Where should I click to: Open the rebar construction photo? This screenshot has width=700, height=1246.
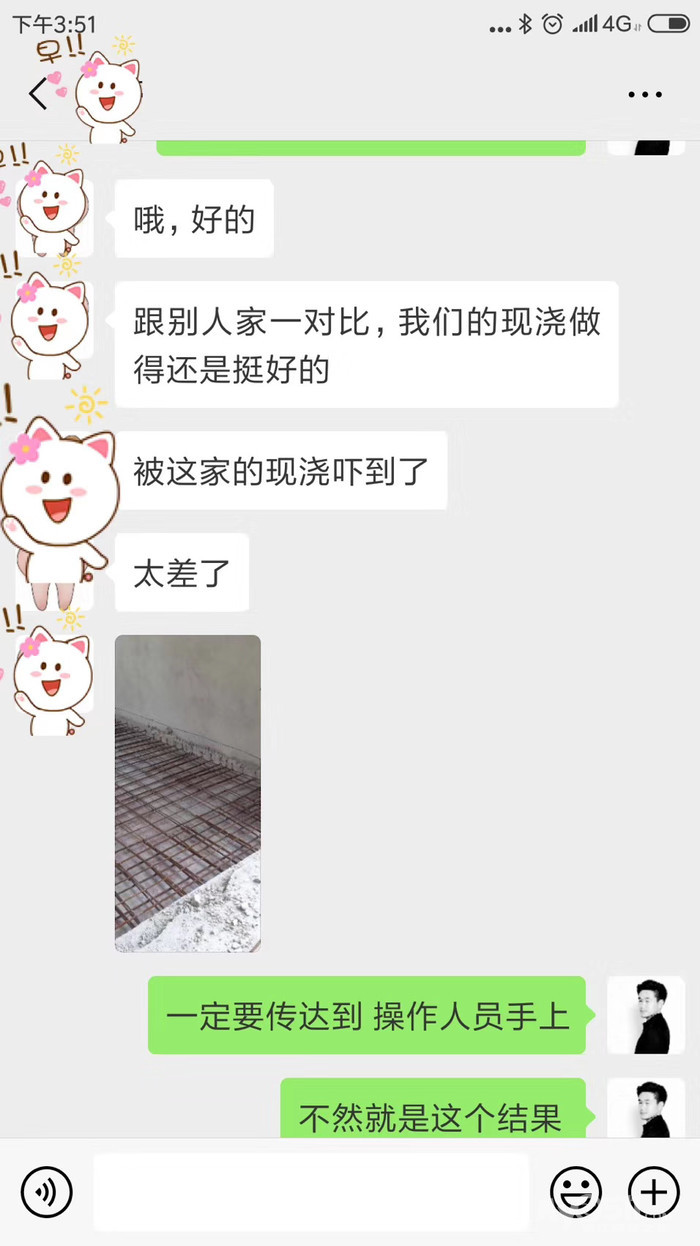tap(188, 793)
